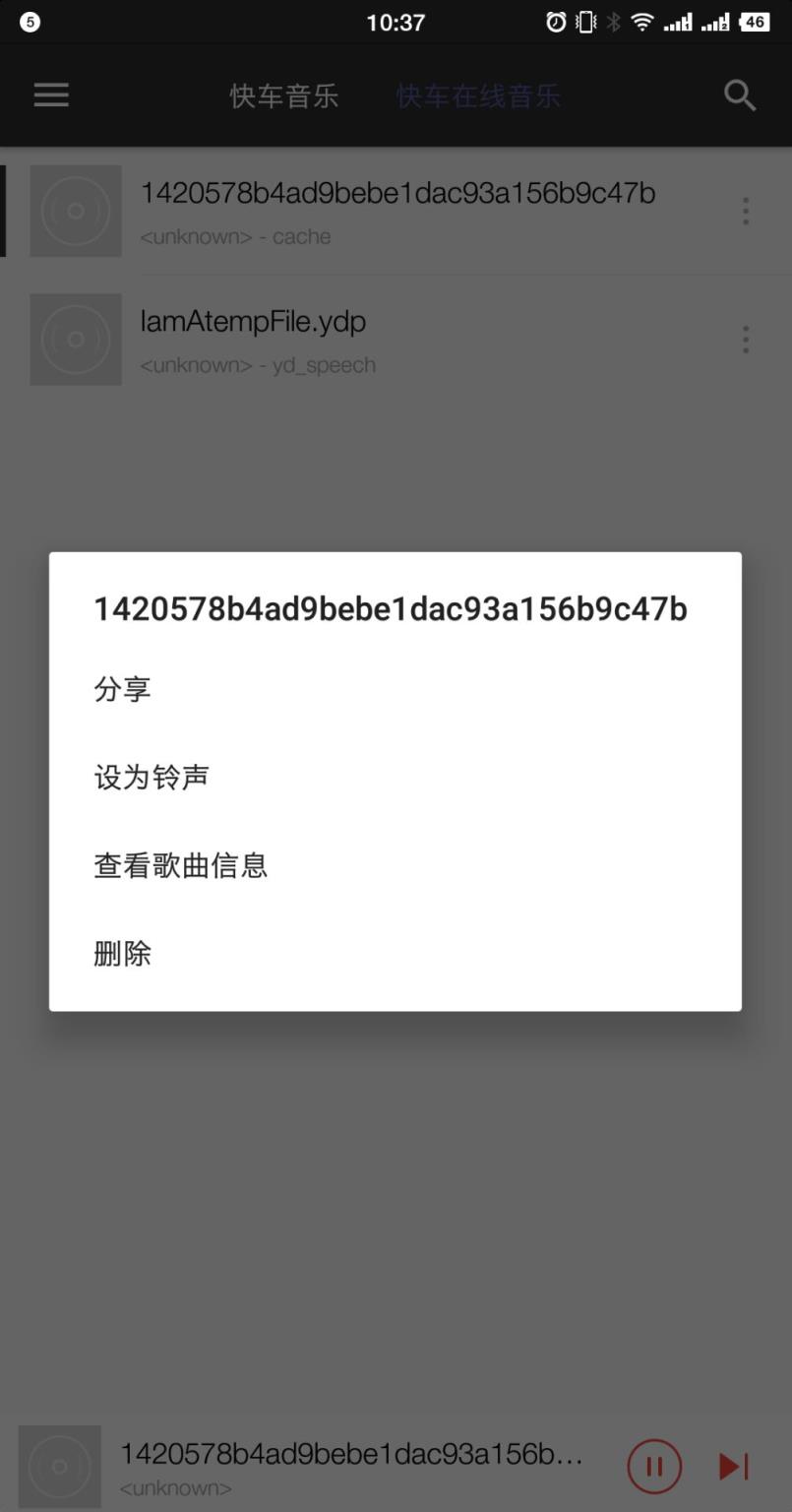Open the overflow menu for IamAtempFile.ydp

point(745,340)
